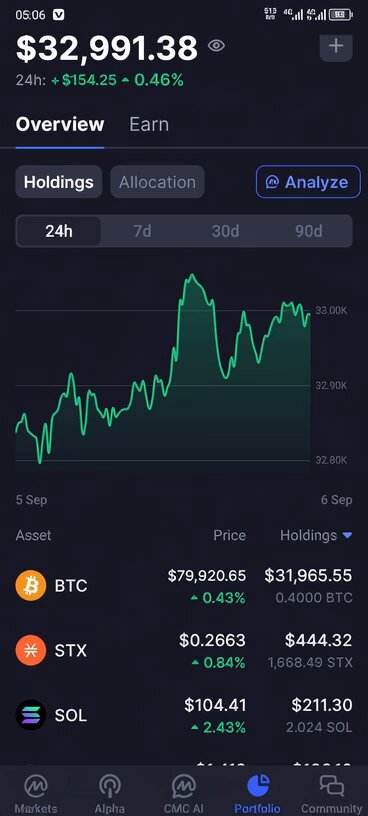The image size is (368, 816).
Task: Open the BTC holding row
Action: tap(184, 586)
